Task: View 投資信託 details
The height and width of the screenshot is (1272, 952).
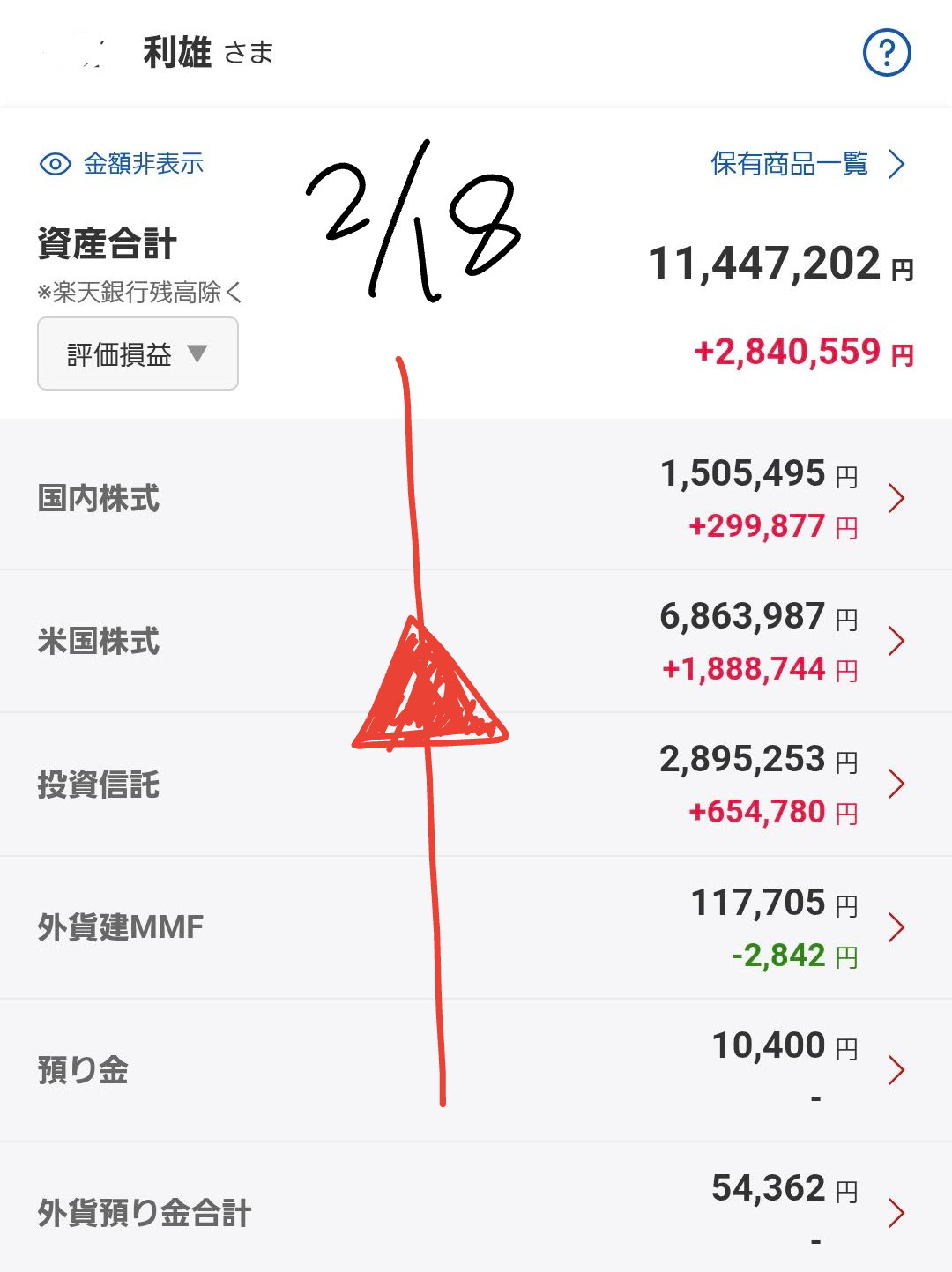Action: point(476,785)
